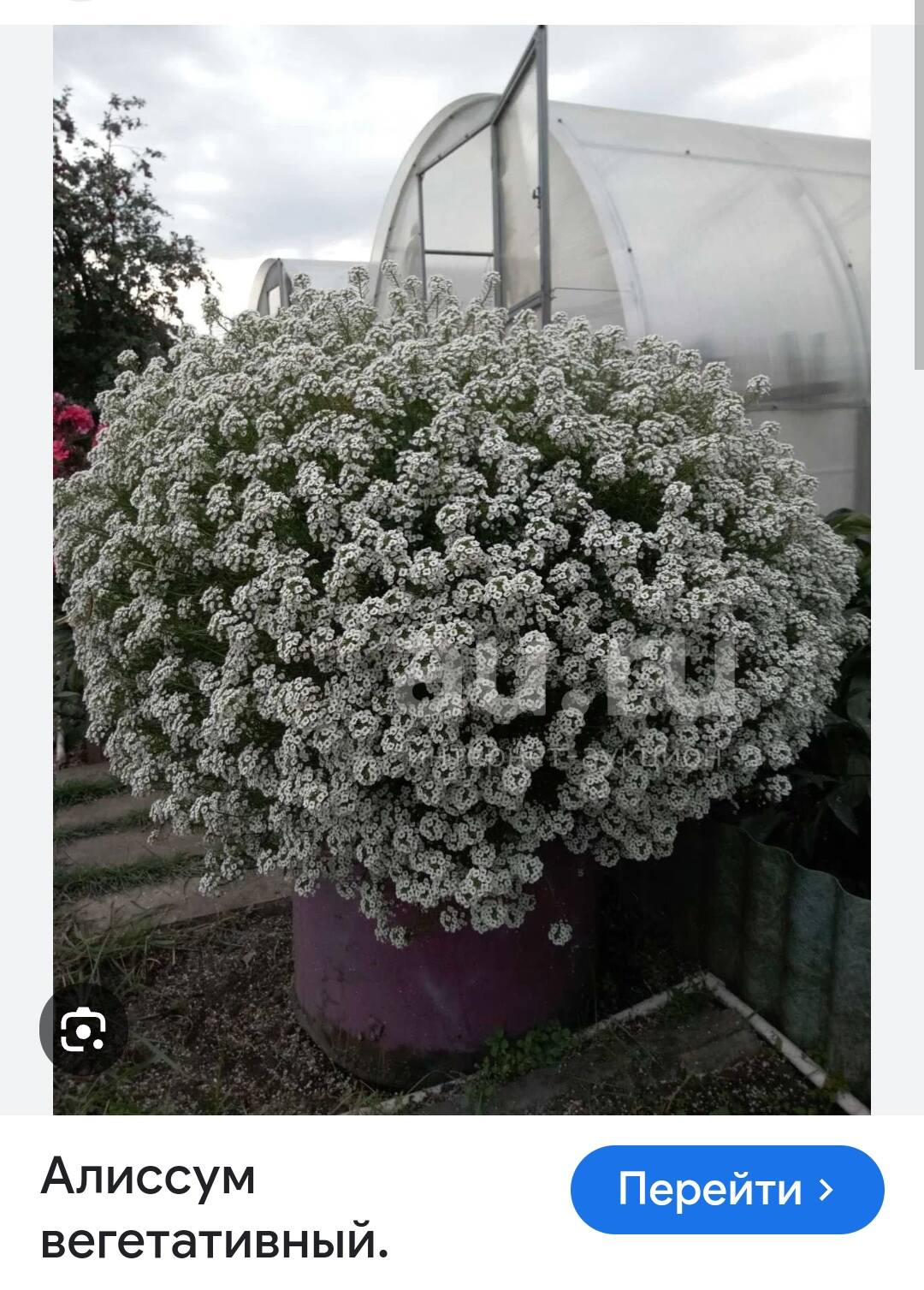
Task: Search this image with Lens icon
Action: click(83, 1030)
